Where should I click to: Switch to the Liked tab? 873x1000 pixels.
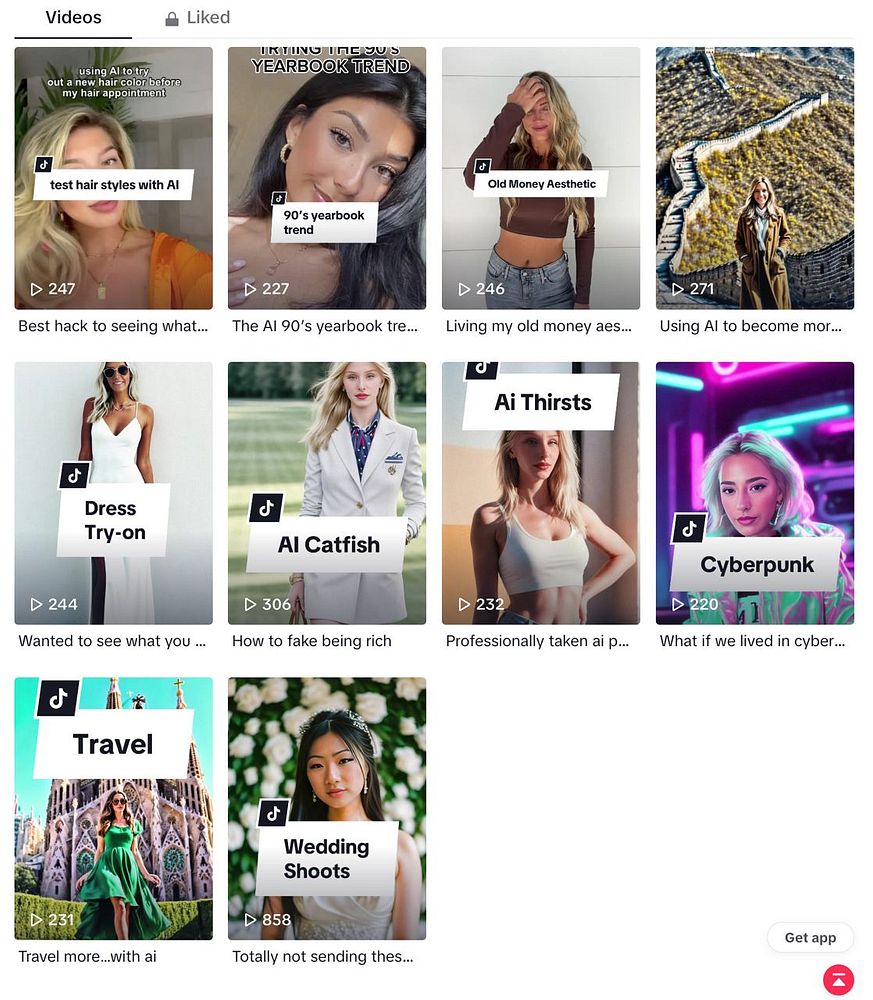(198, 18)
